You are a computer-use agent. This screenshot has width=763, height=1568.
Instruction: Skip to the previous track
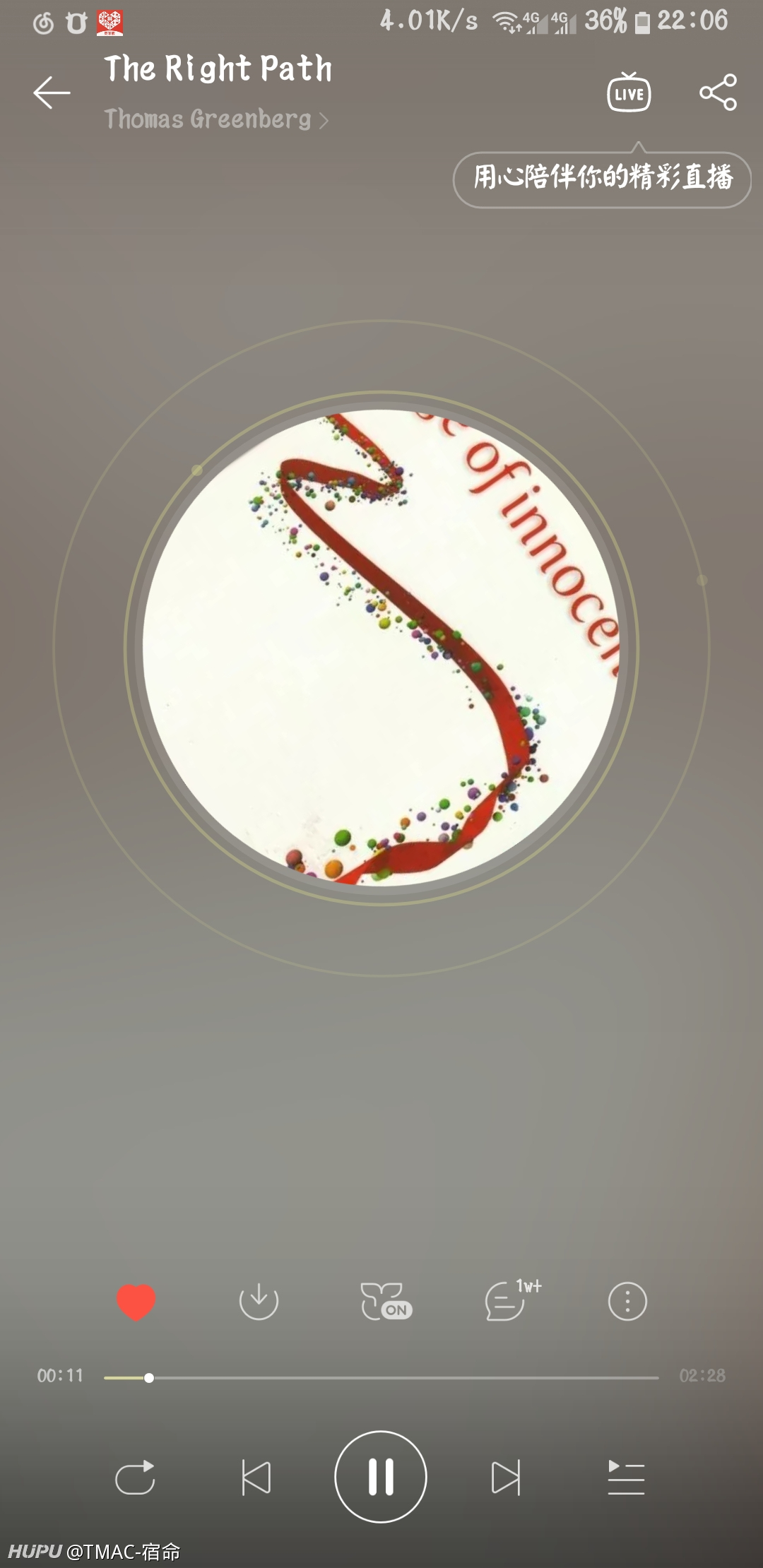click(256, 1478)
